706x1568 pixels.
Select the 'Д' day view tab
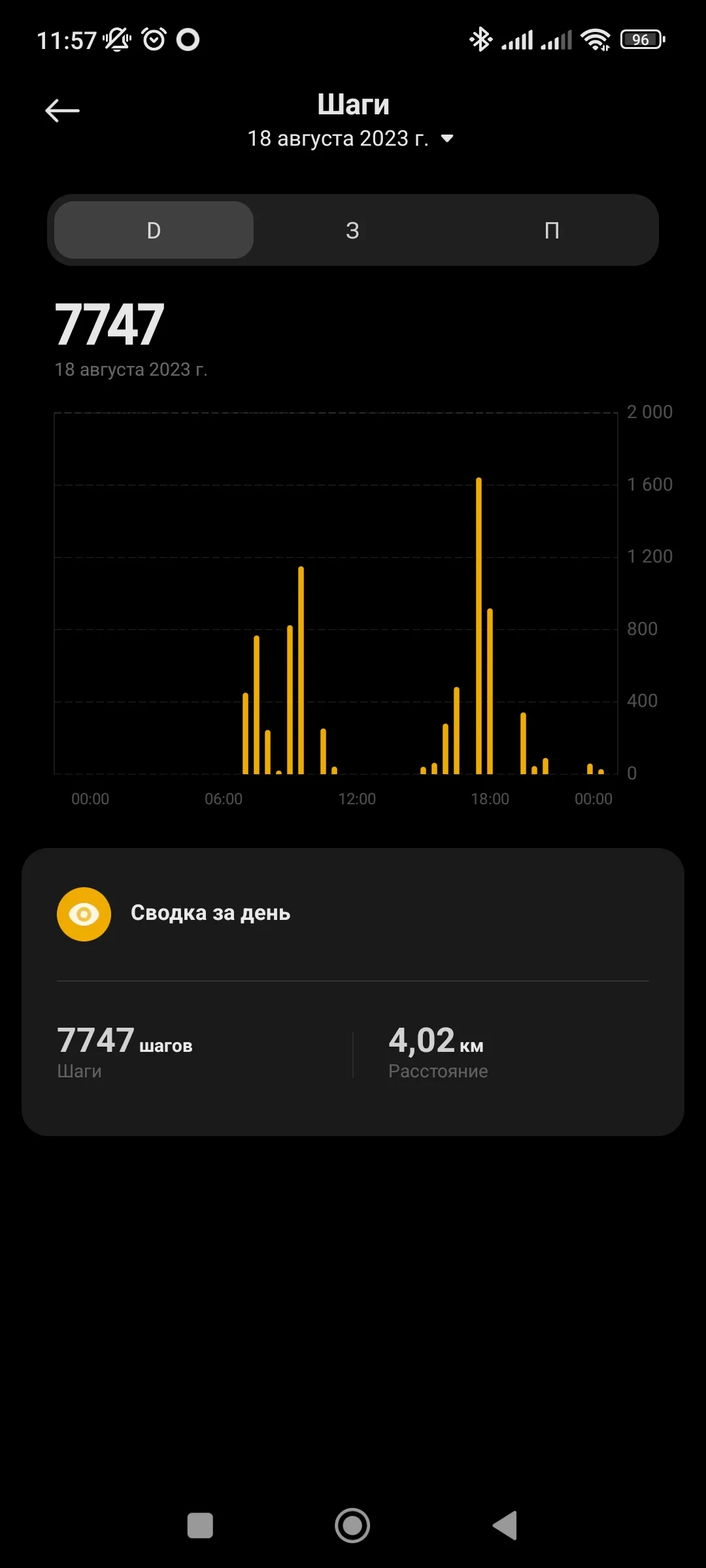152,230
